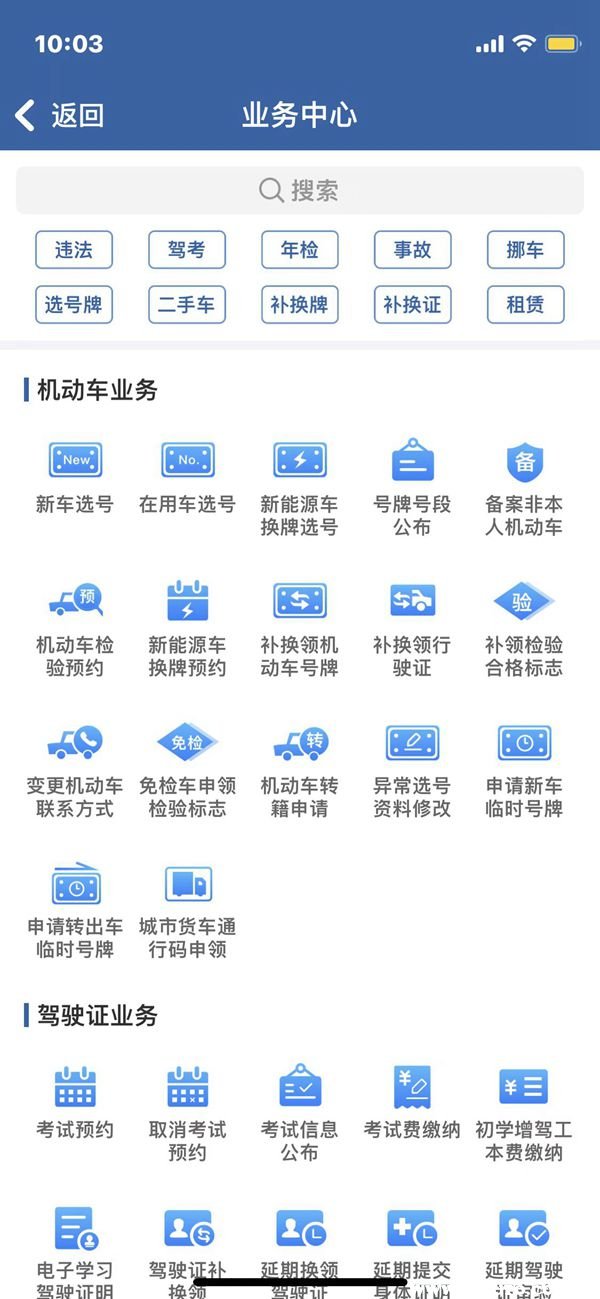Image resolution: width=600 pixels, height=1299 pixels.
Task: Select the 选号牌 chip
Action: click(74, 304)
